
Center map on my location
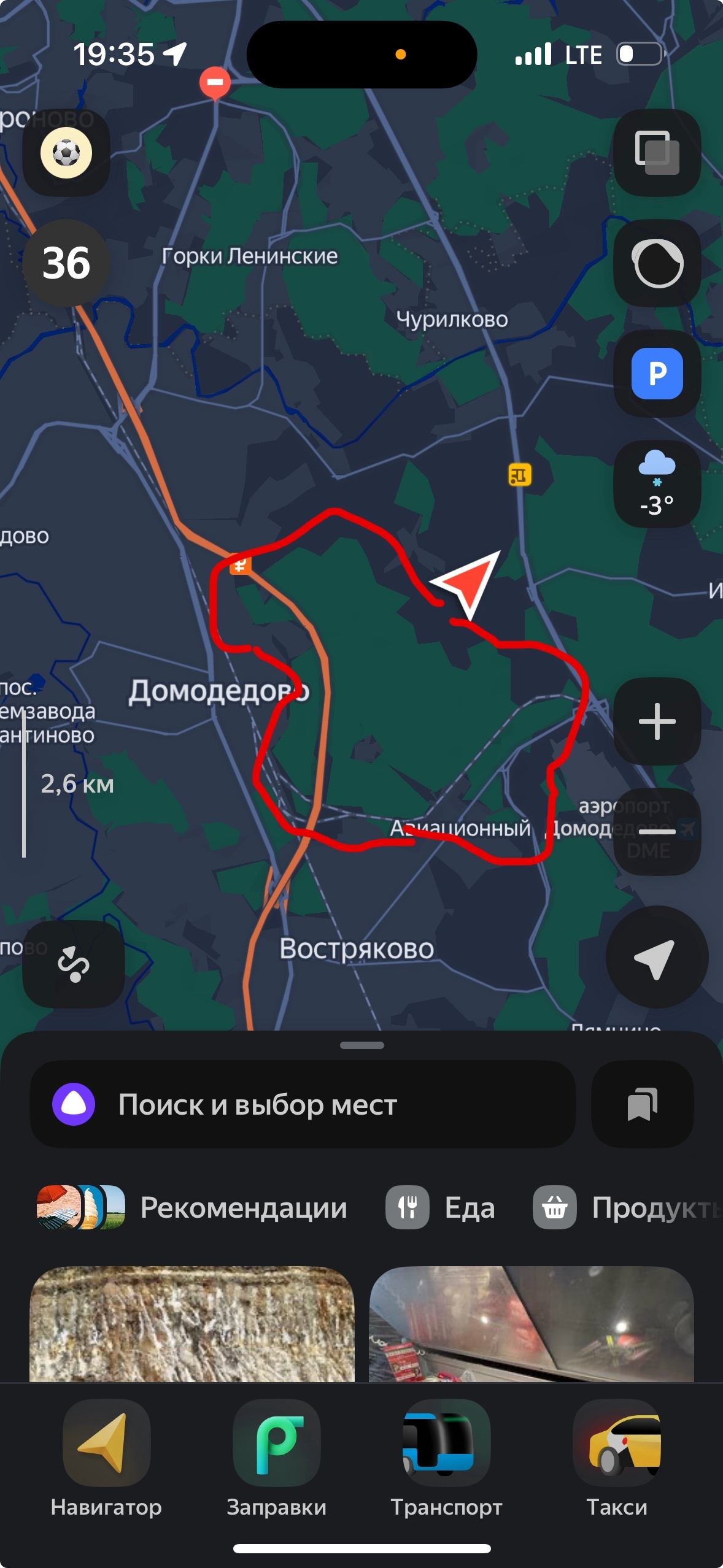[655, 957]
